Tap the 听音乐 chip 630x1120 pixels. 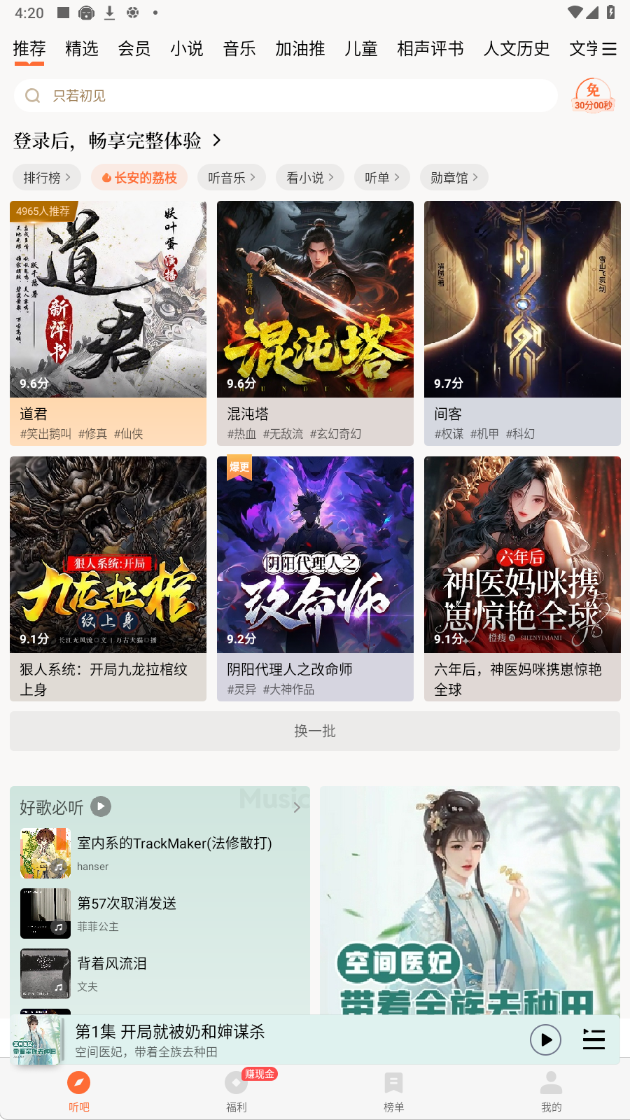click(231, 177)
